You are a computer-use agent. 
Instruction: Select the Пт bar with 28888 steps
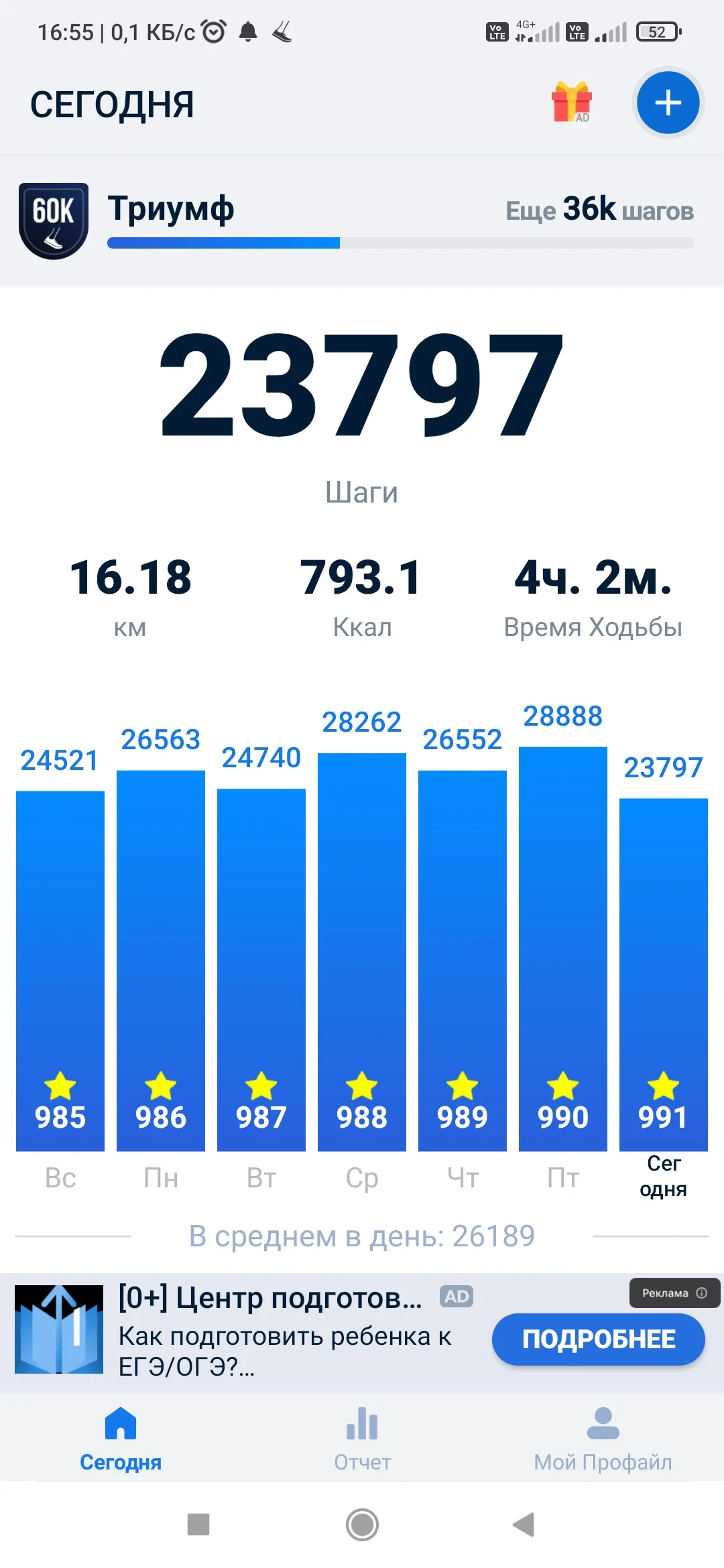(563, 948)
